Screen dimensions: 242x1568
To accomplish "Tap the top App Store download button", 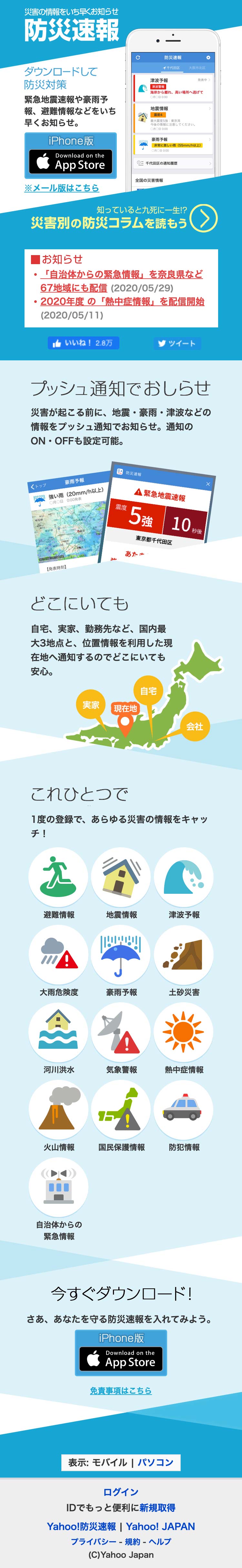I will (71, 162).
